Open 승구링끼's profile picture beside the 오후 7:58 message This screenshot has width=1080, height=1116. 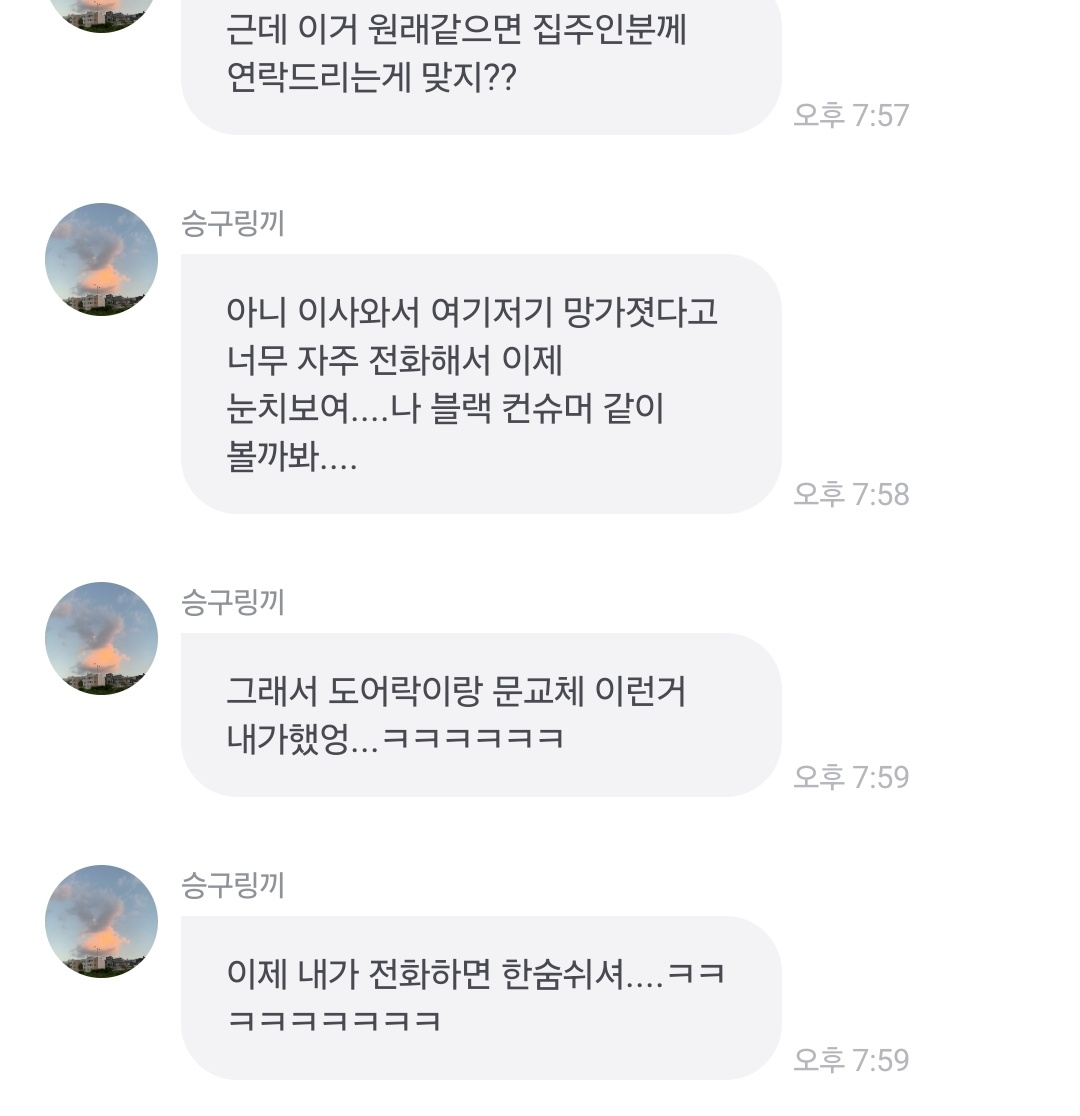pyautogui.click(x=101, y=260)
